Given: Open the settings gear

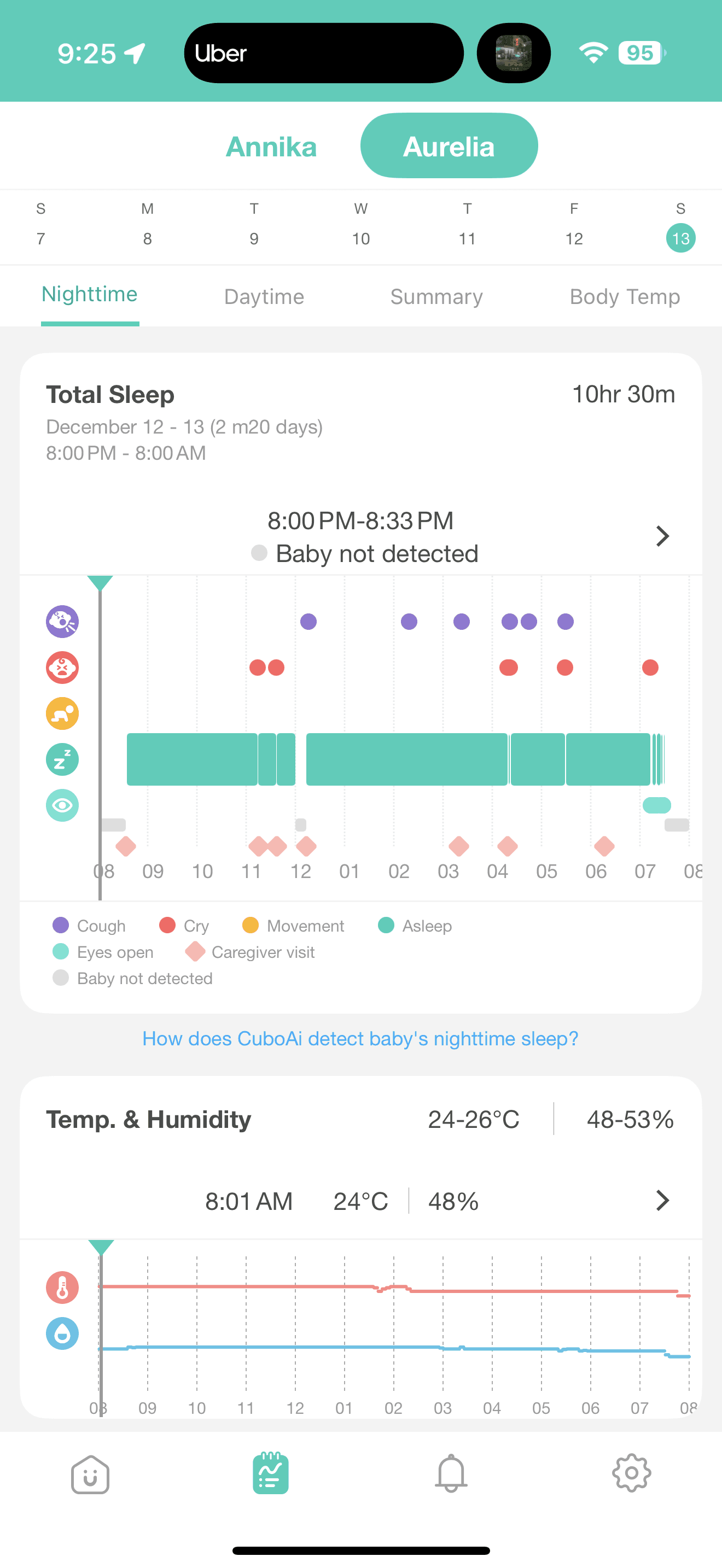Looking at the screenshot, I should pos(631,1473).
